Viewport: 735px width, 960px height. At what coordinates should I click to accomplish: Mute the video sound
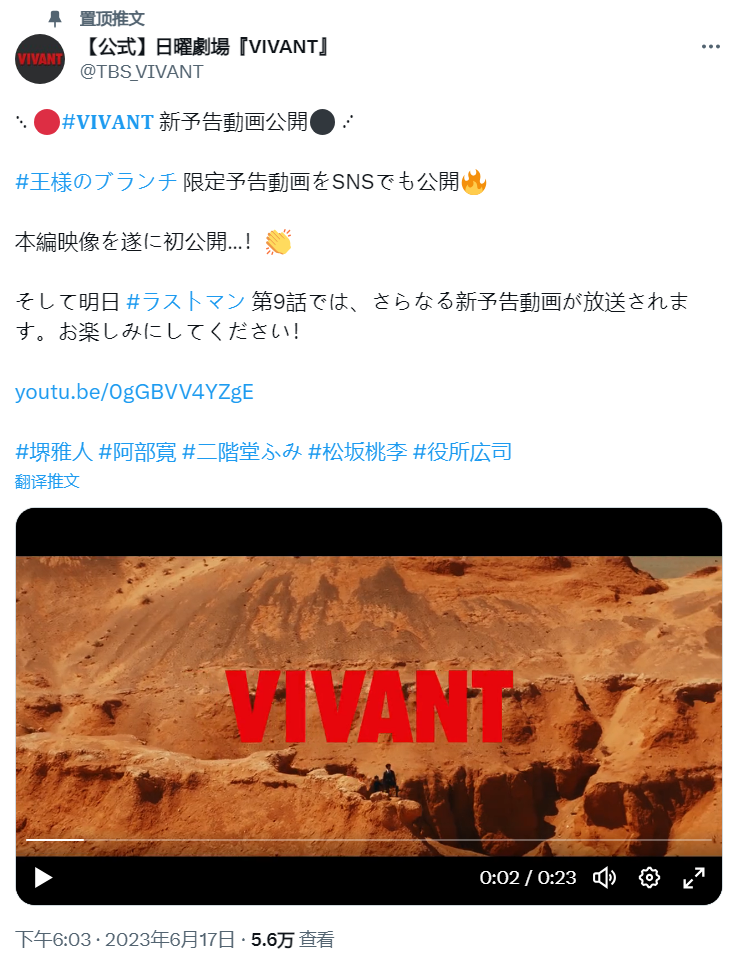tap(604, 878)
